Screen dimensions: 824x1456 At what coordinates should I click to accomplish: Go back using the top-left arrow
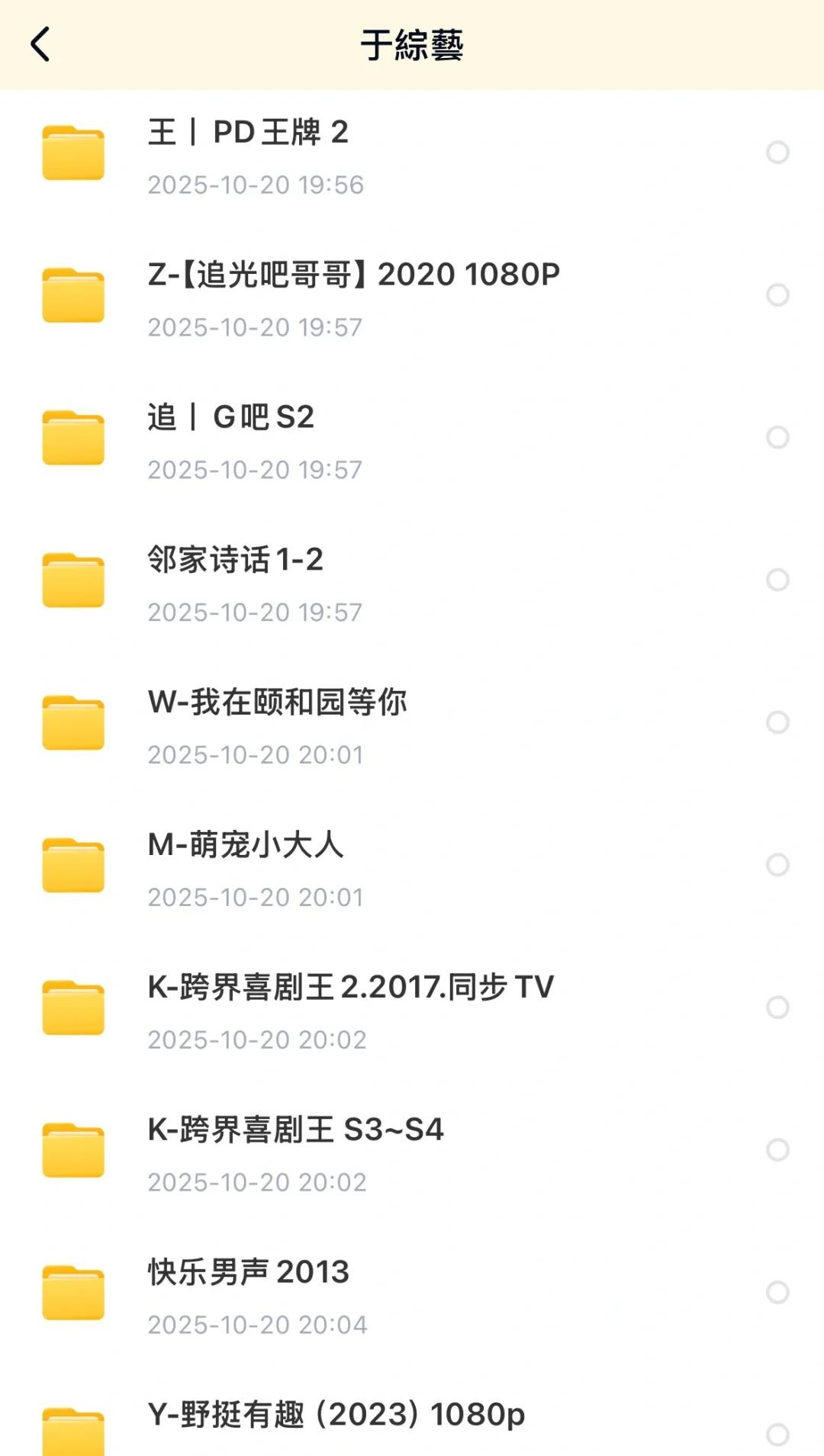pyautogui.click(x=40, y=44)
